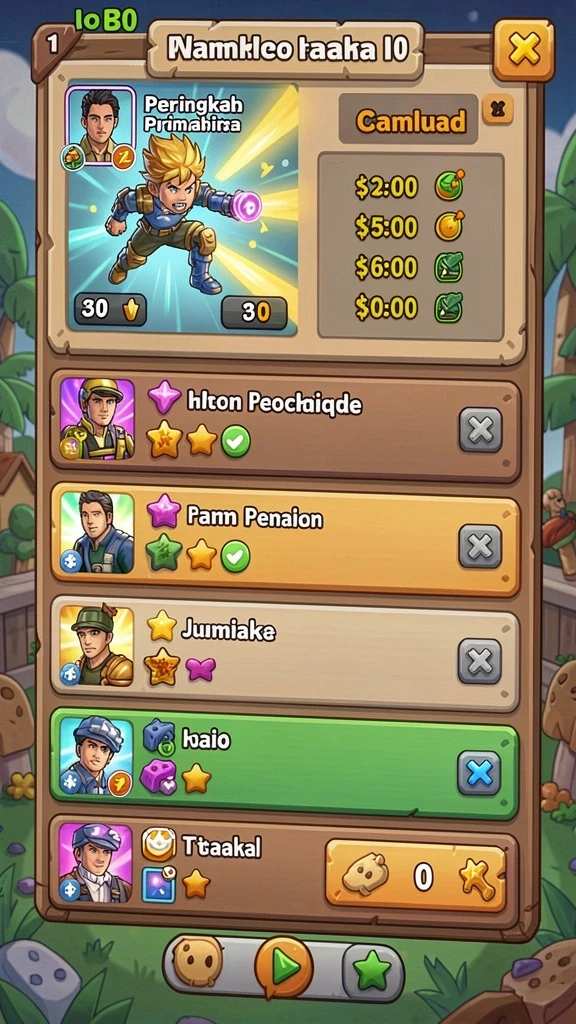Tap the cookie face button at the bottom

tap(199, 963)
